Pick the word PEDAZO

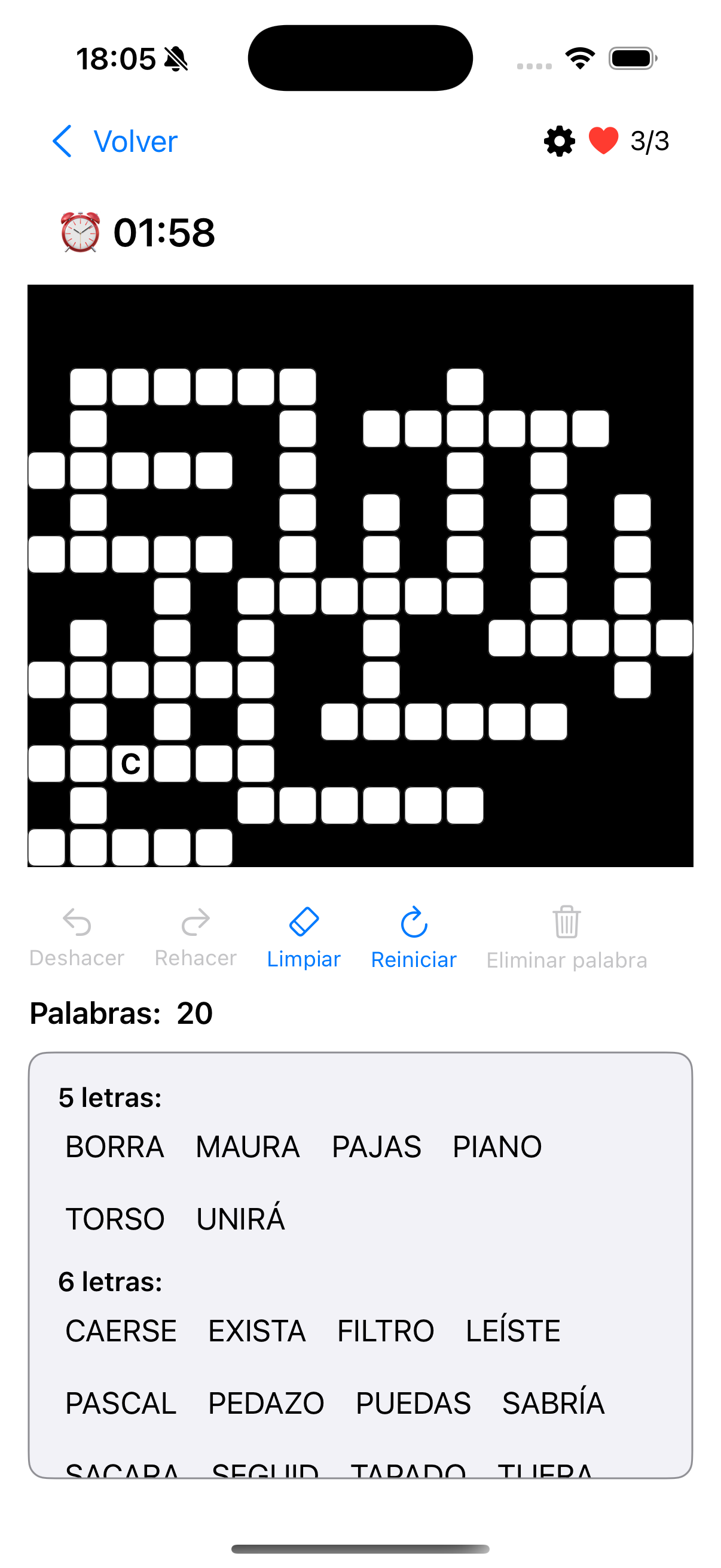click(x=266, y=1404)
